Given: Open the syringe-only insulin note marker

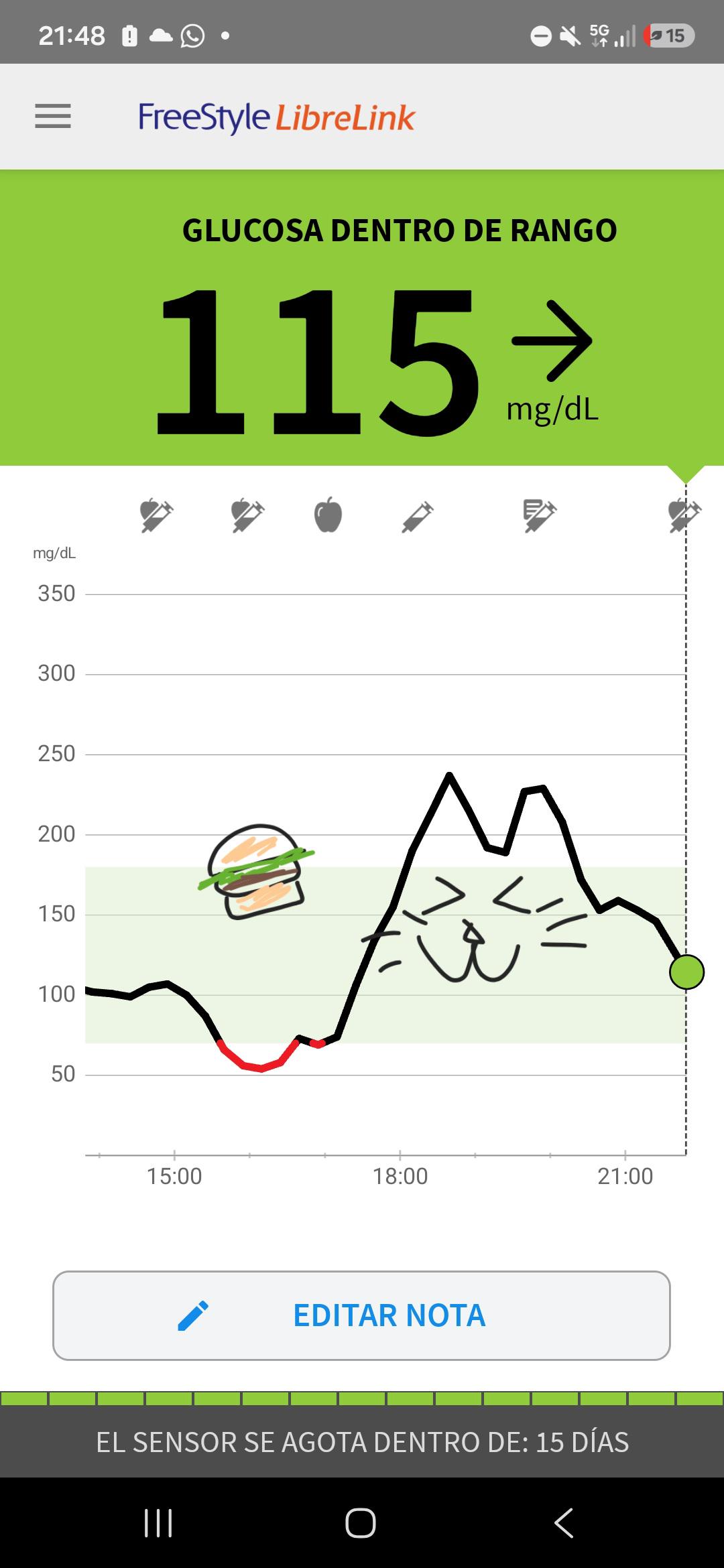Looking at the screenshot, I should [418, 517].
